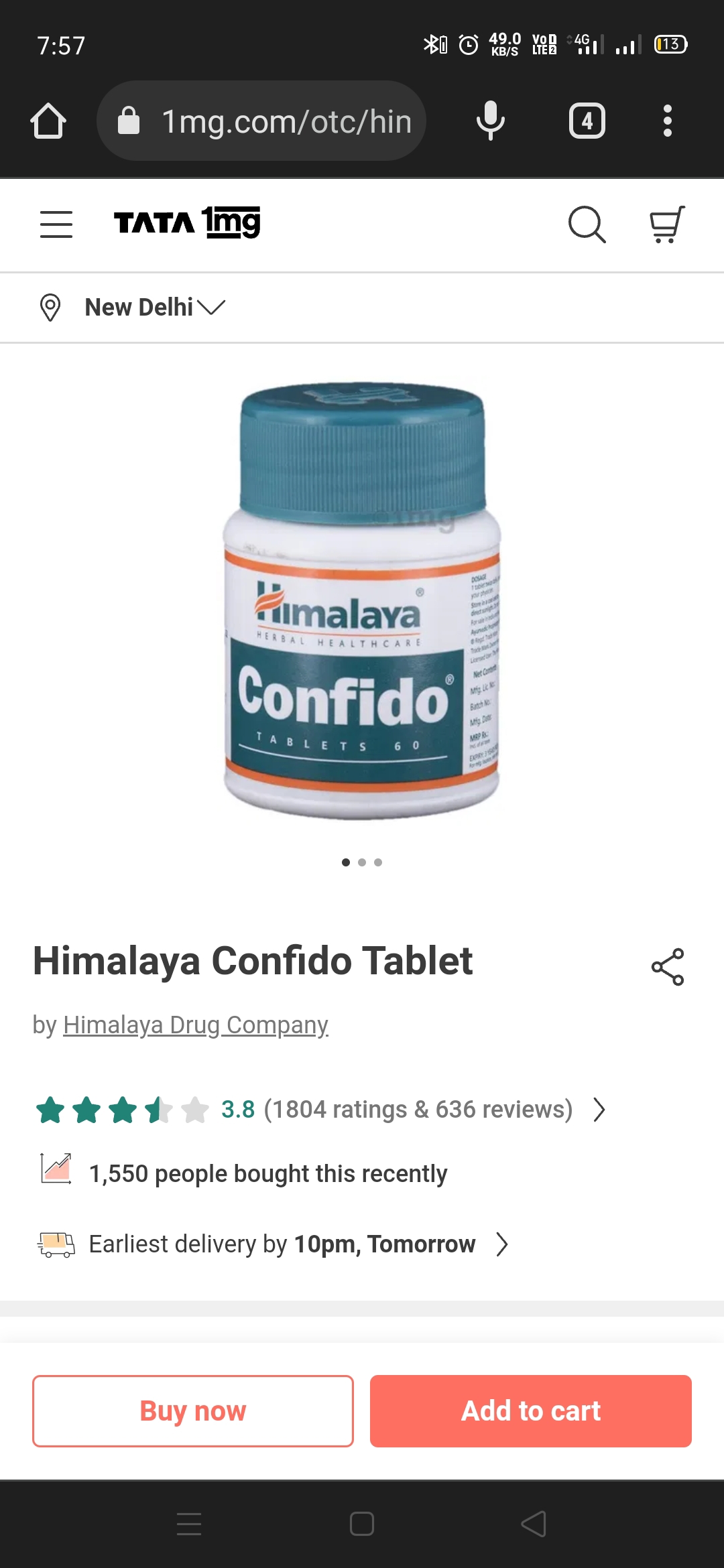This screenshot has width=724, height=1568.
Task: Open the shopping cart
Action: coord(667,224)
